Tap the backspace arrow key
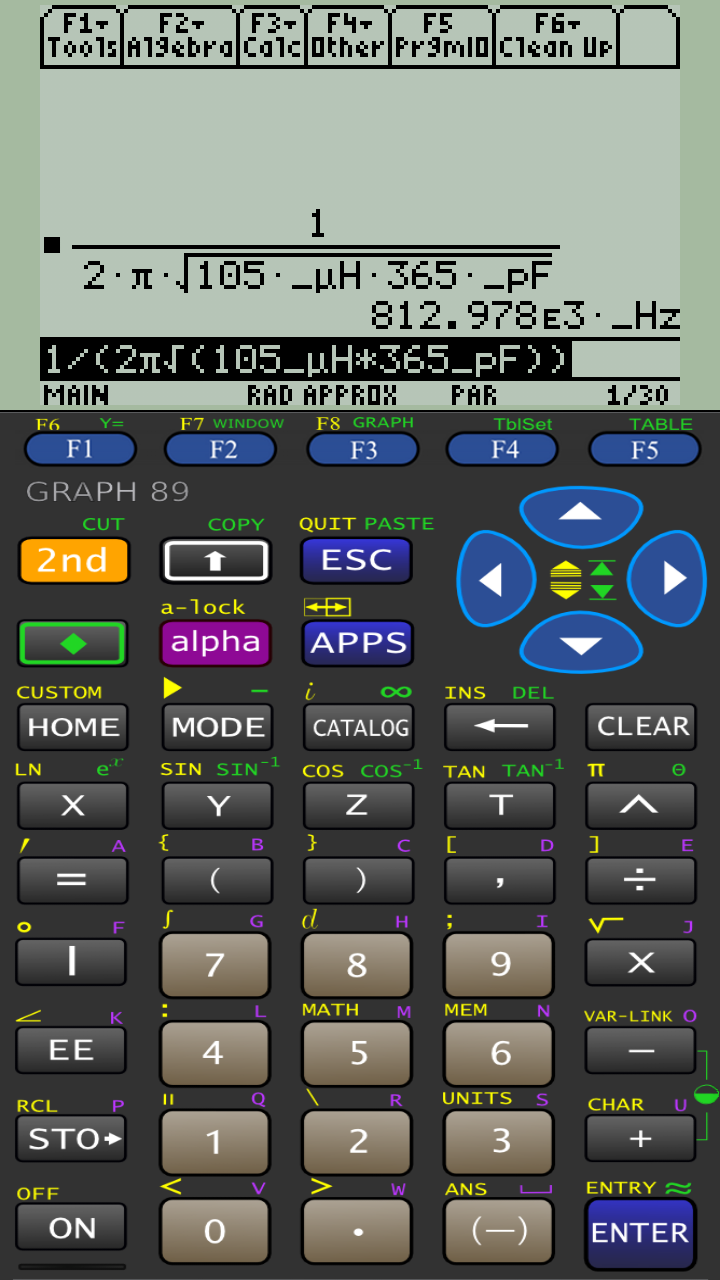Image resolution: width=720 pixels, height=1280 pixels. (500, 727)
